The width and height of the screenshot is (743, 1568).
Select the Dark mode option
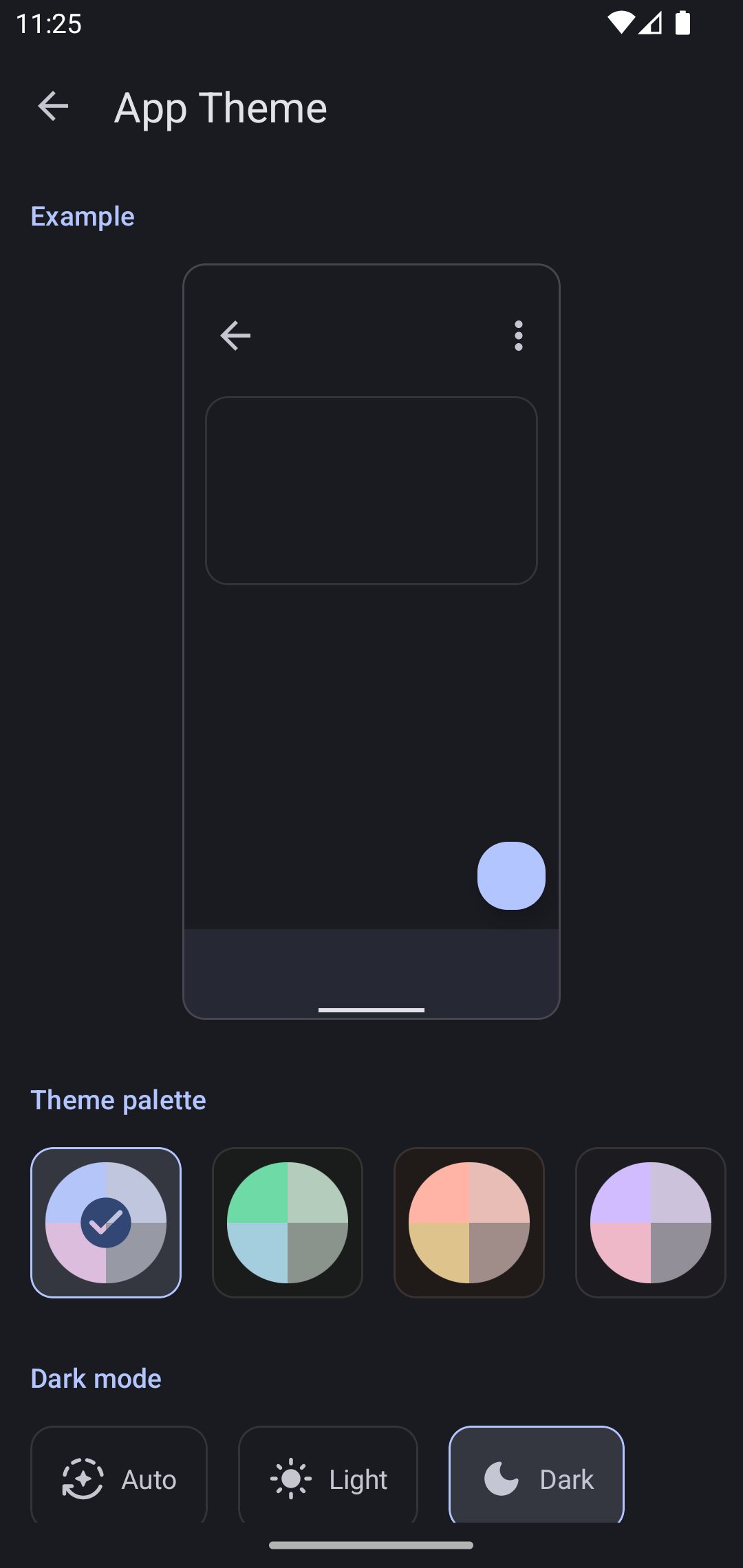point(537,1477)
